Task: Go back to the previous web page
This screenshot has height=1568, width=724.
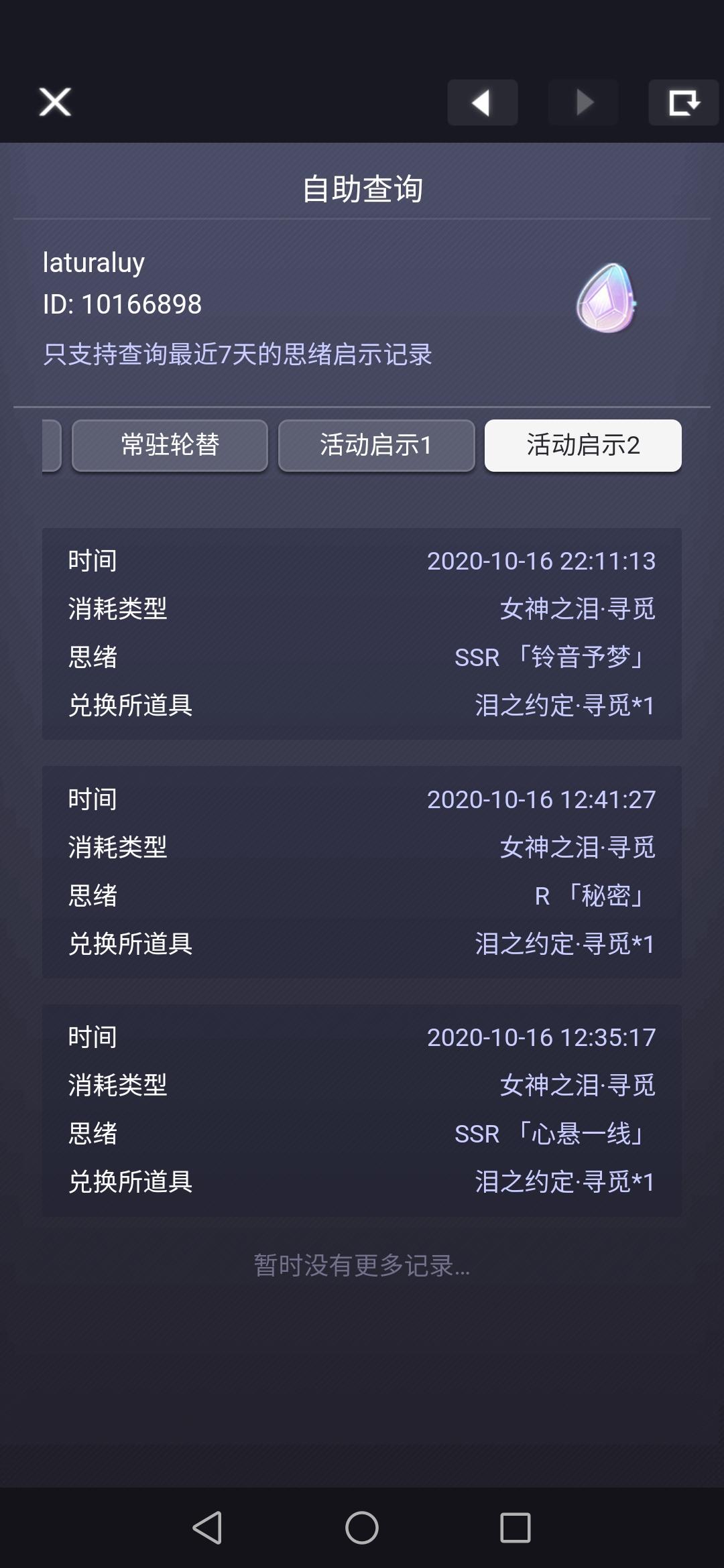Action: pos(482,103)
